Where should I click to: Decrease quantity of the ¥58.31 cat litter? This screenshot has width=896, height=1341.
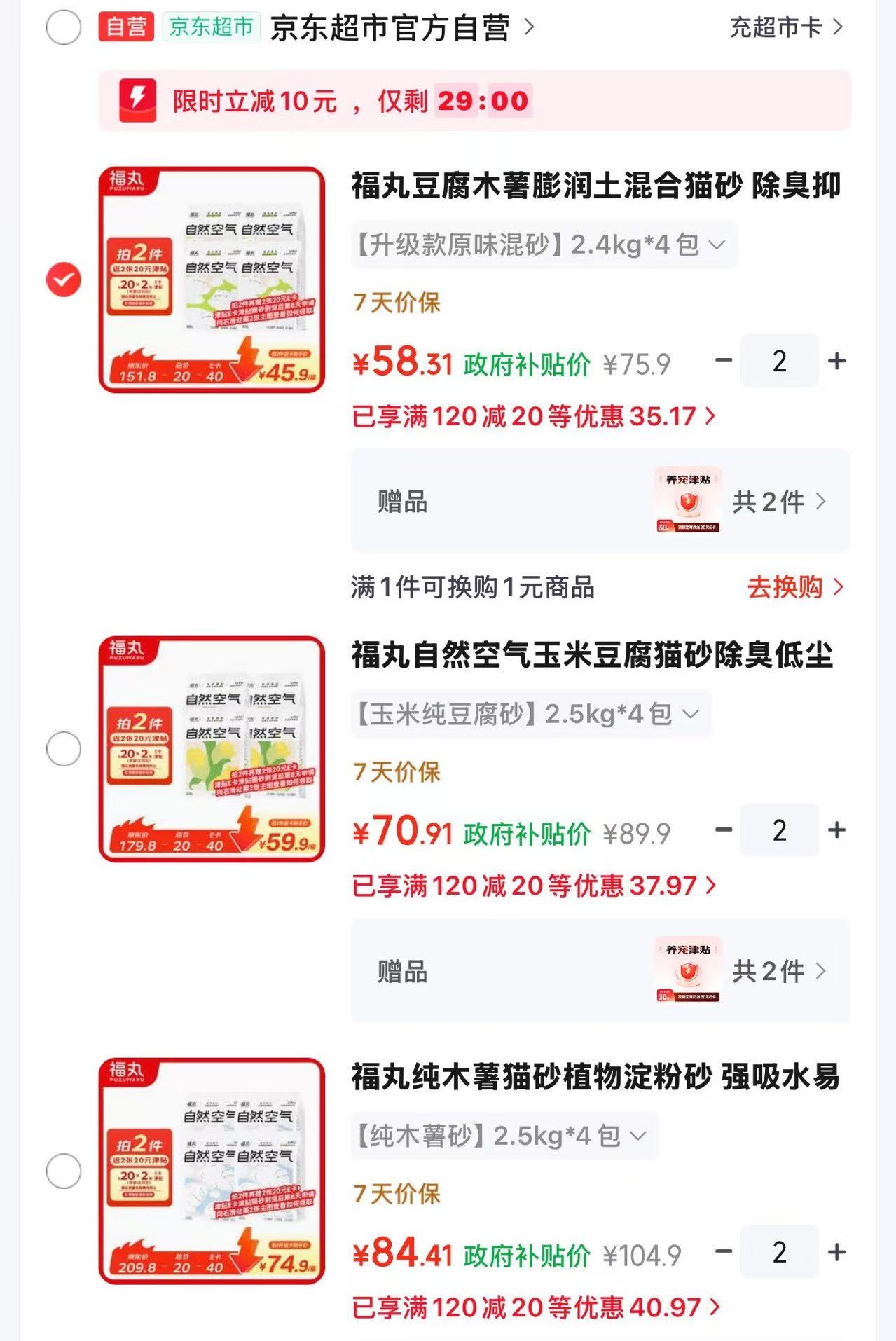click(724, 361)
